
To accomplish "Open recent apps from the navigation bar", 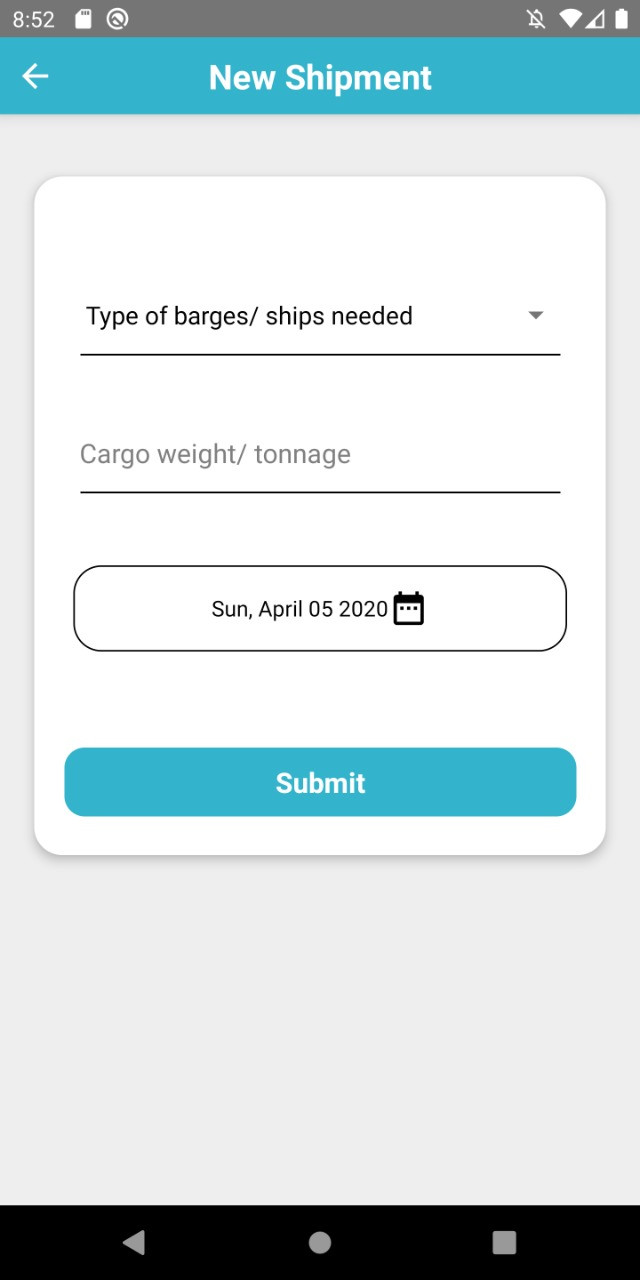I will [505, 1242].
